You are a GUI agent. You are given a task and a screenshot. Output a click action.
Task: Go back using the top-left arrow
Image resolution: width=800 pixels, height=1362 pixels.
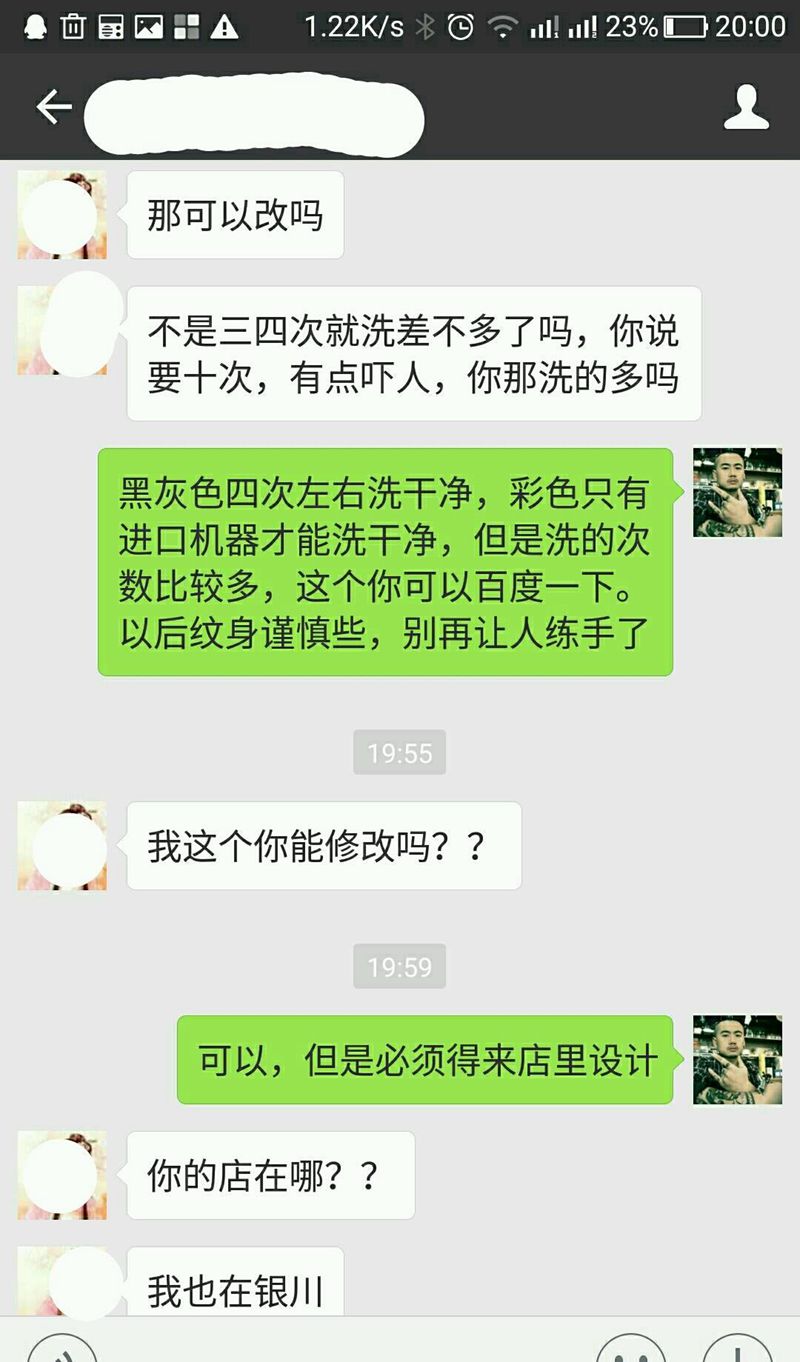point(54,107)
